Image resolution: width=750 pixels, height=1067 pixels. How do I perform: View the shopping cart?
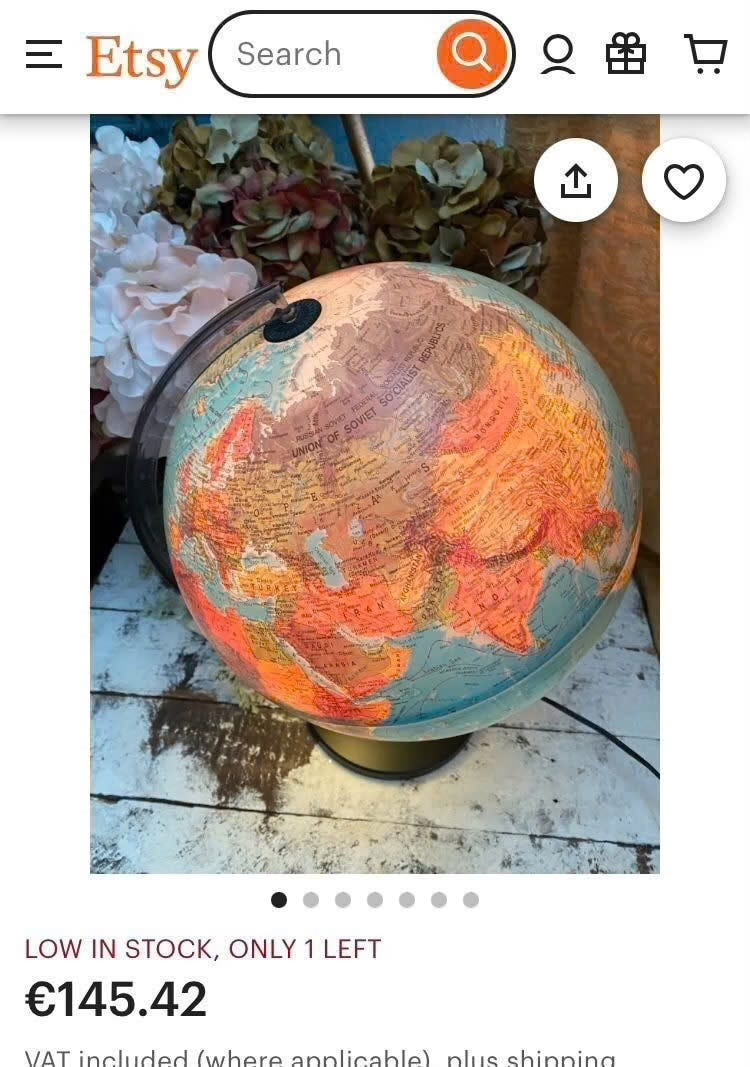[x=705, y=54]
